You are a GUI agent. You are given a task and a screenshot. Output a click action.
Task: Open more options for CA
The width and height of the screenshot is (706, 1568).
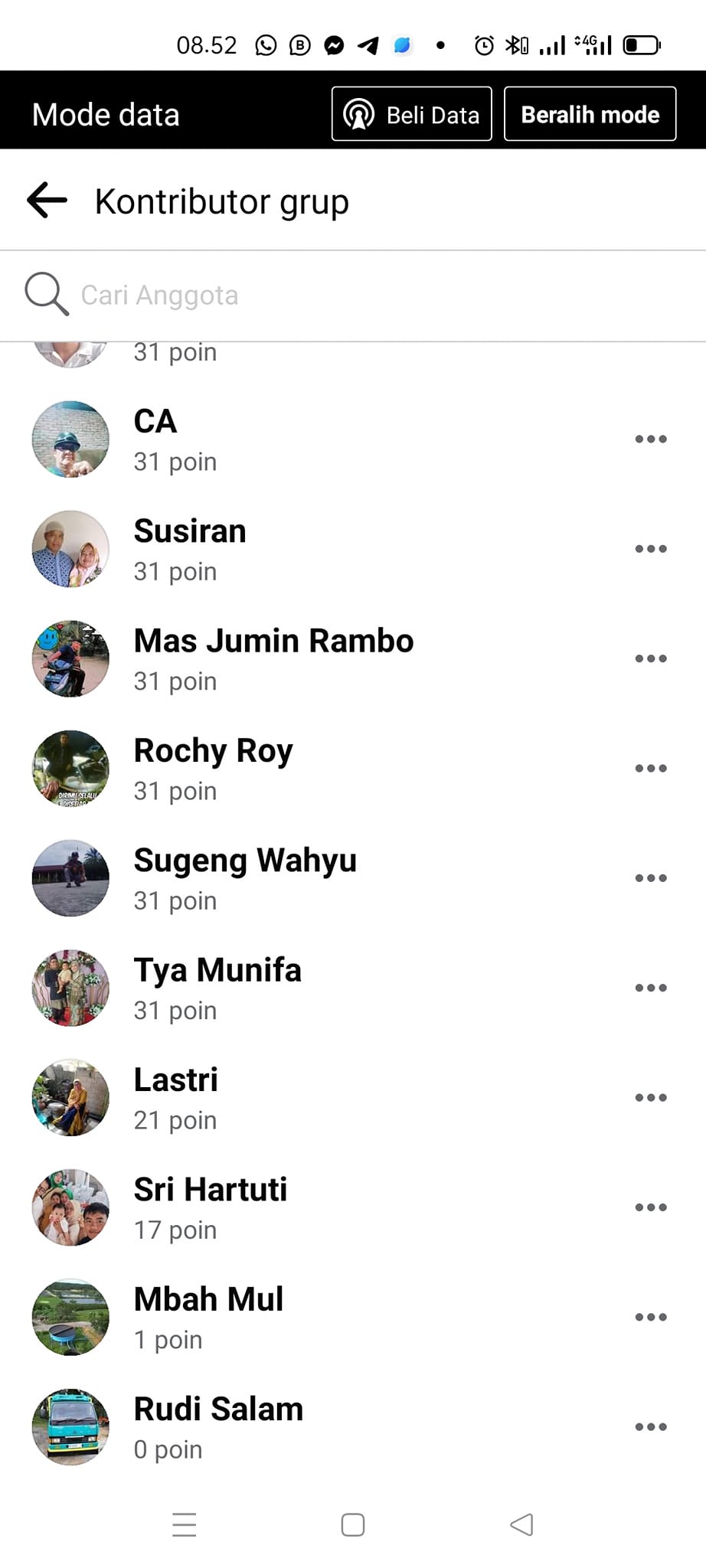[651, 439]
